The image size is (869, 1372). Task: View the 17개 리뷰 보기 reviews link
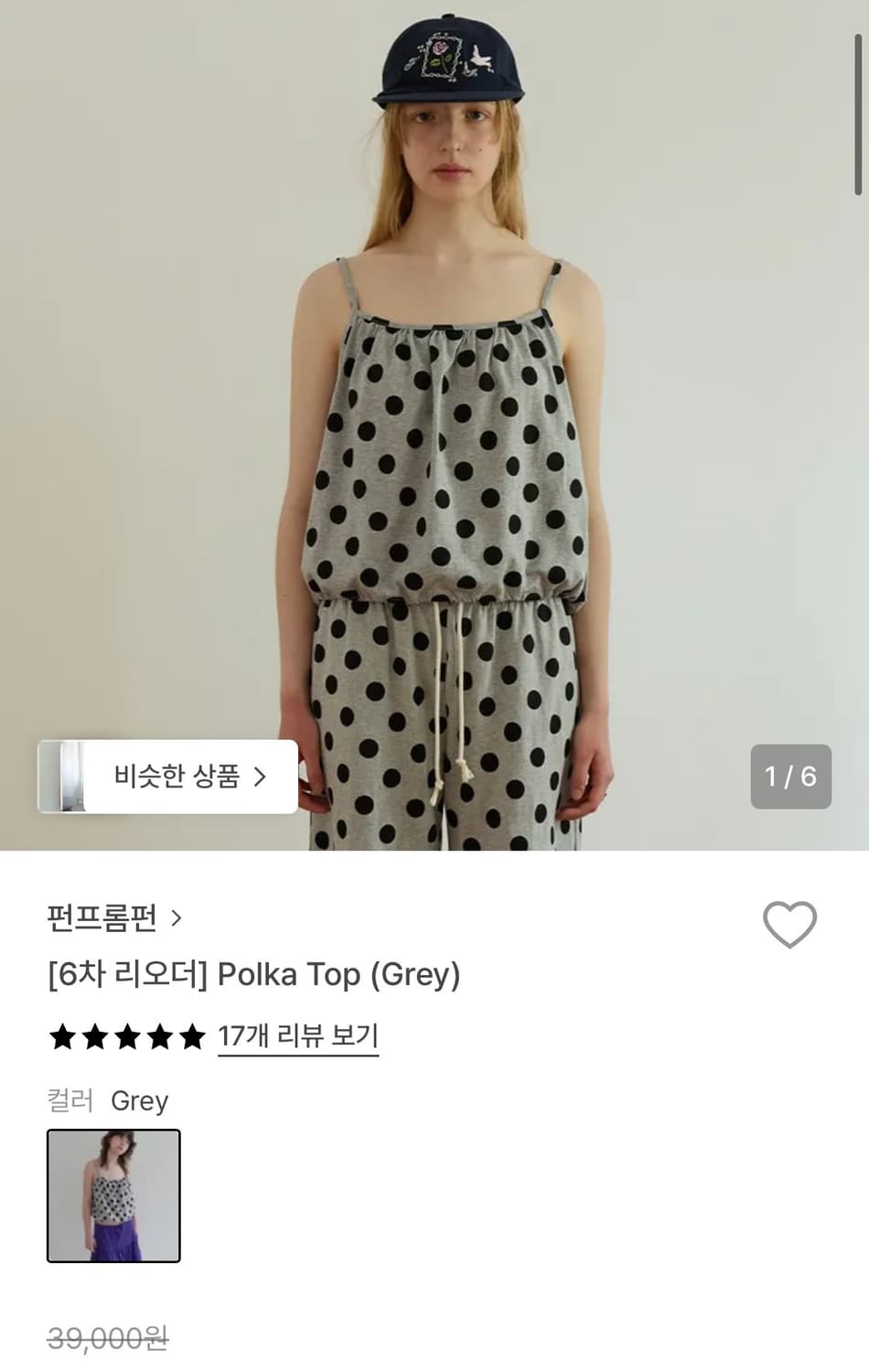297,1036
